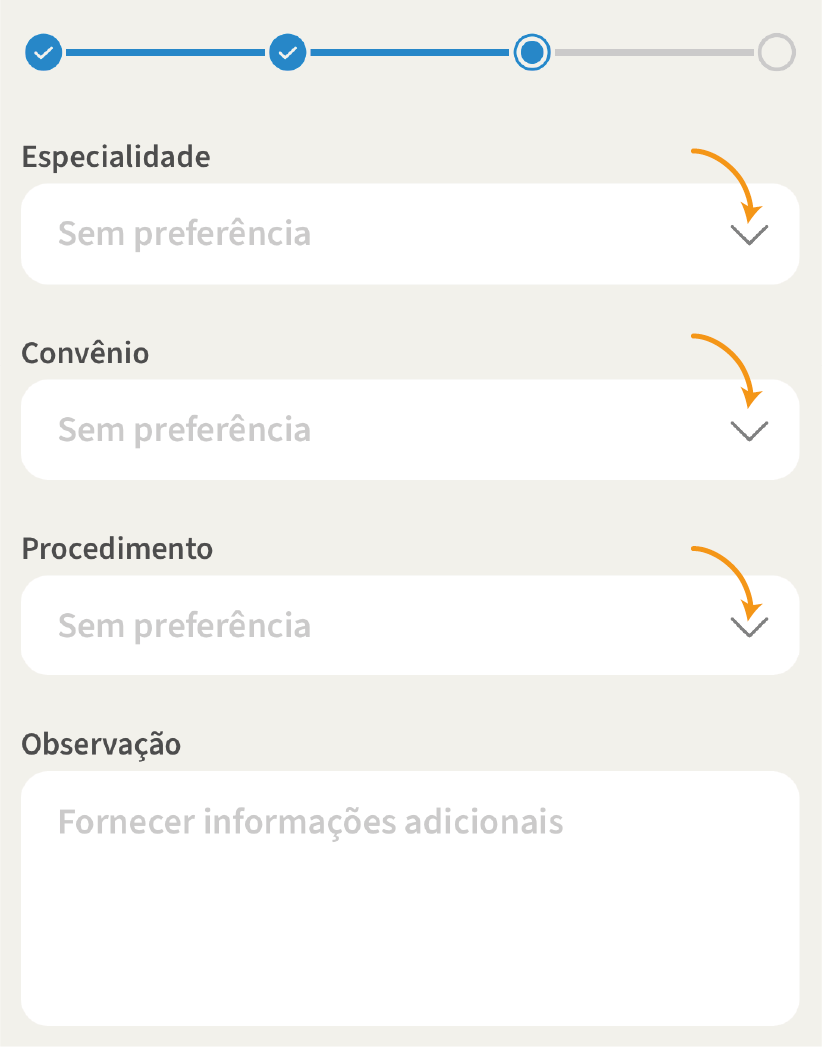822x1047 pixels.
Task: Click the chevron icon in Procedimento field
Action: pos(748,625)
